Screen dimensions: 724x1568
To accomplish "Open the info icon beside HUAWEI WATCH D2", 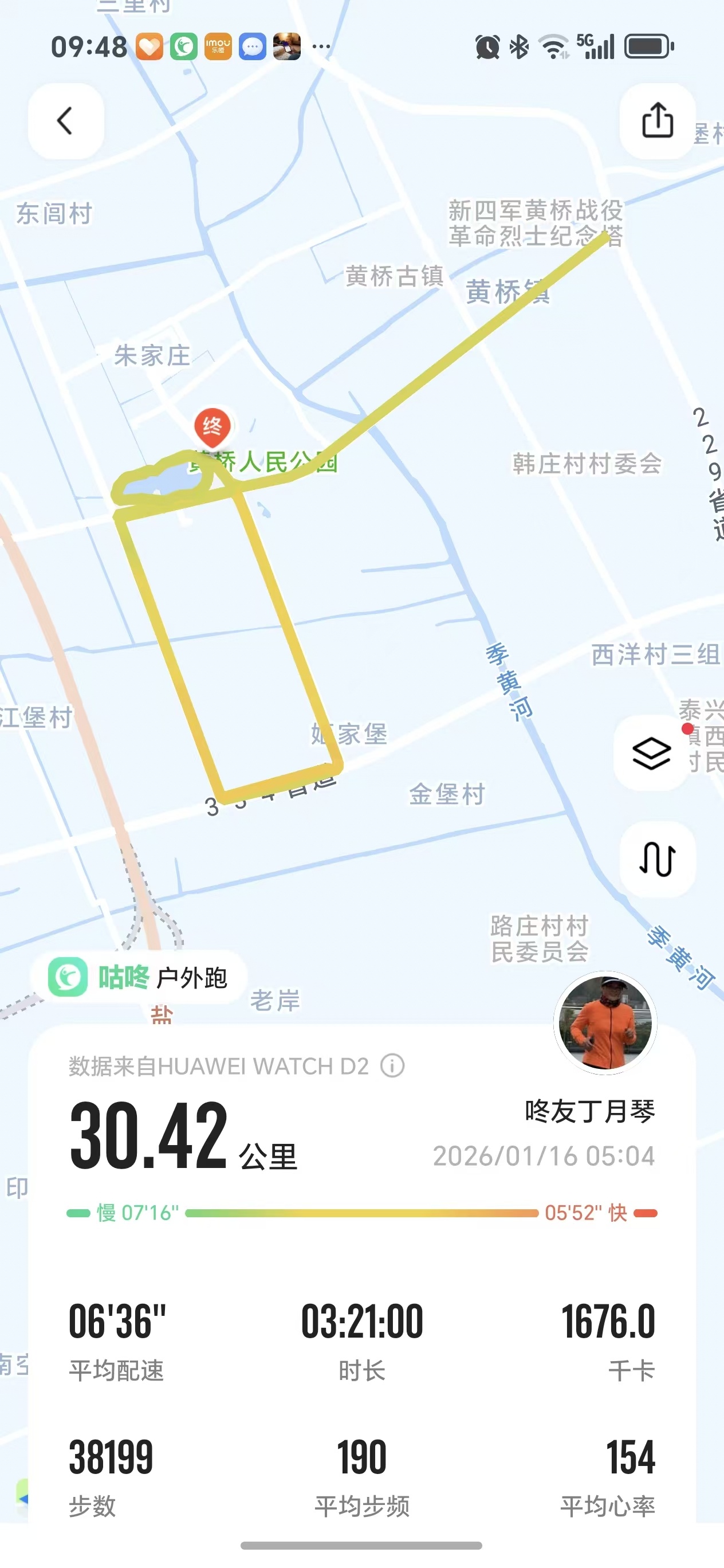I will click(392, 1067).
